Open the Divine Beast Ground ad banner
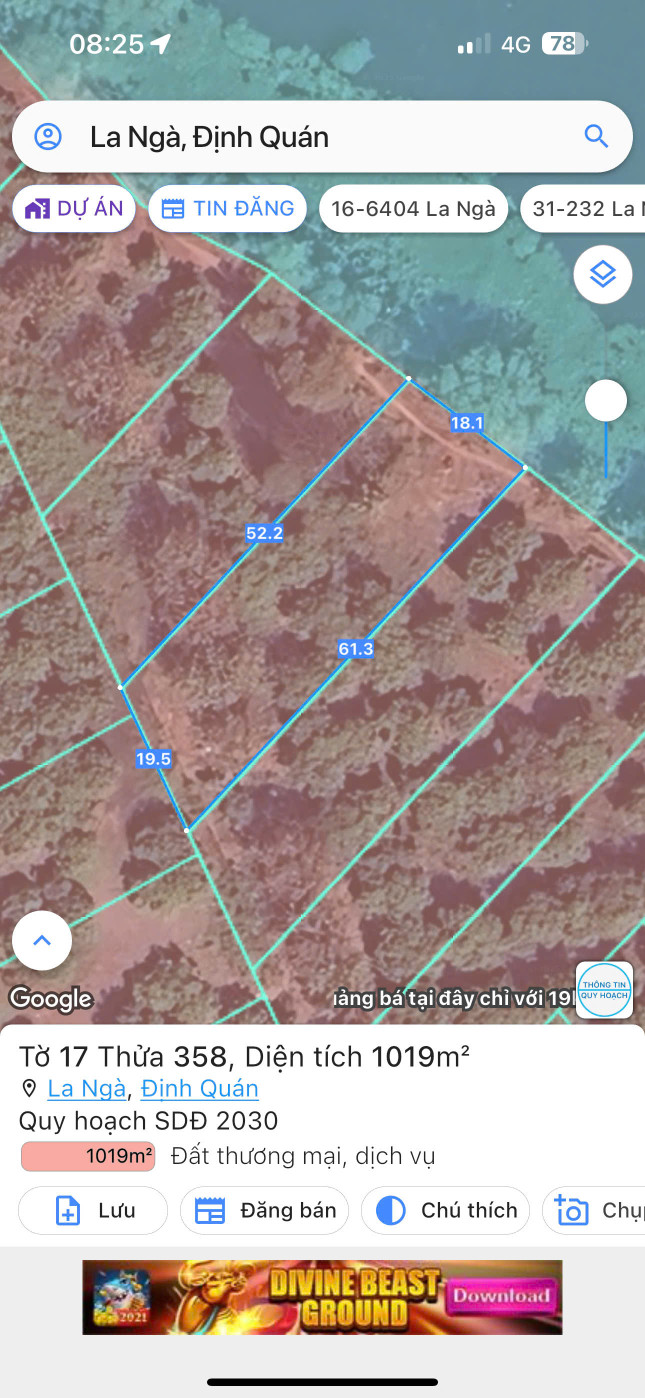This screenshot has height=1398, width=645. pos(322,1297)
